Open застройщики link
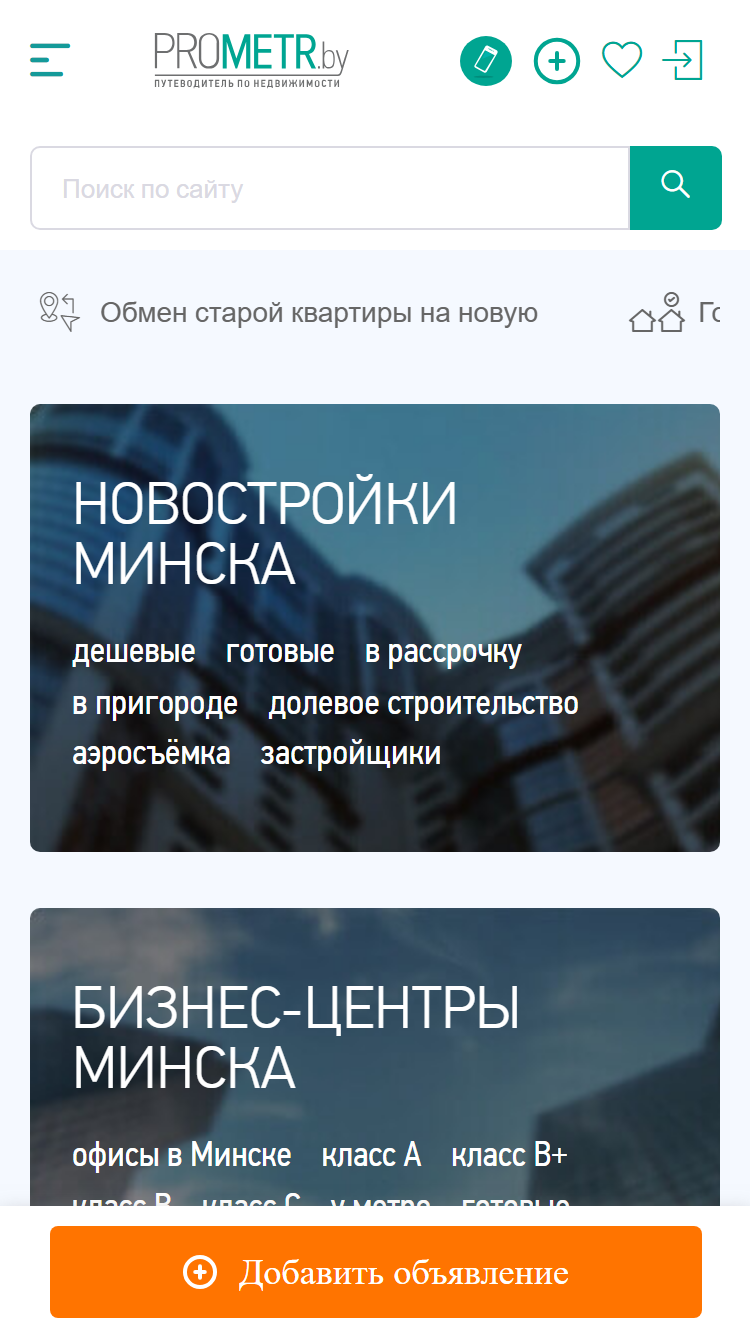Viewport: 750px width, 1334px height. (350, 753)
